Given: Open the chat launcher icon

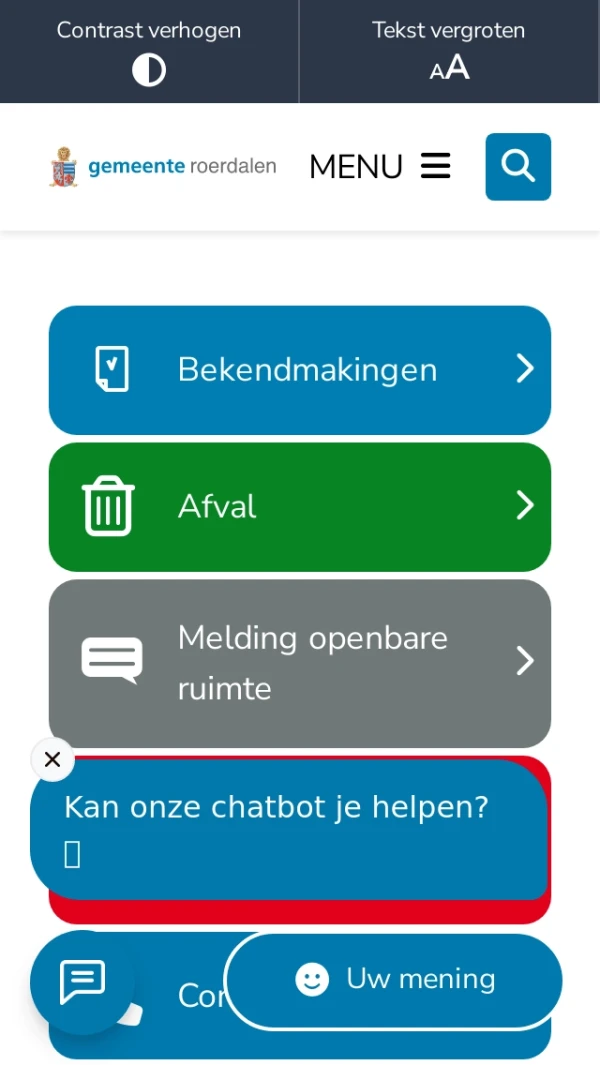Looking at the screenshot, I should pyautogui.click(x=82, y=982).
